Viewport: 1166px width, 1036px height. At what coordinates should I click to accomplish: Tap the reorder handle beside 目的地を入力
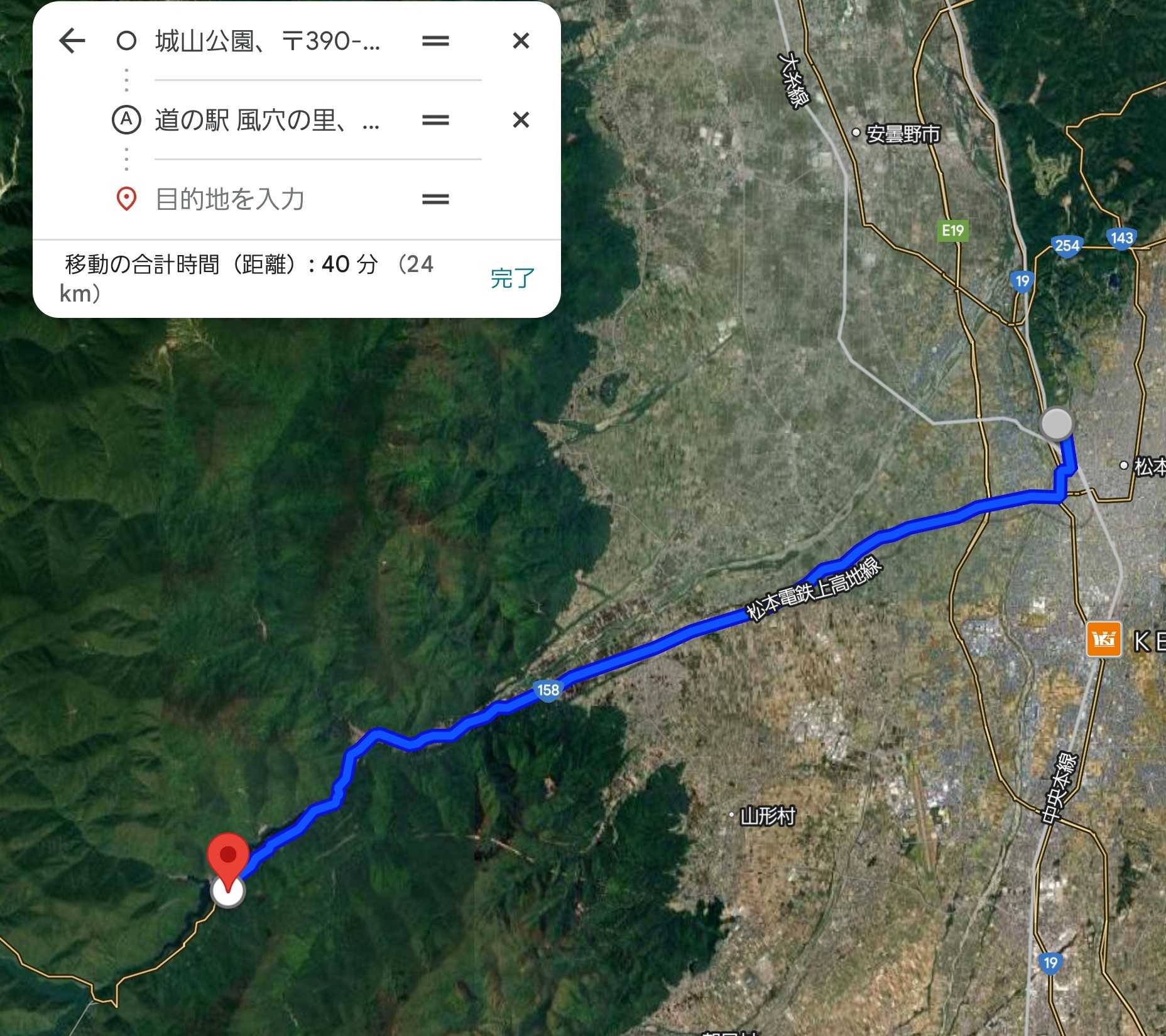(435, 199)
